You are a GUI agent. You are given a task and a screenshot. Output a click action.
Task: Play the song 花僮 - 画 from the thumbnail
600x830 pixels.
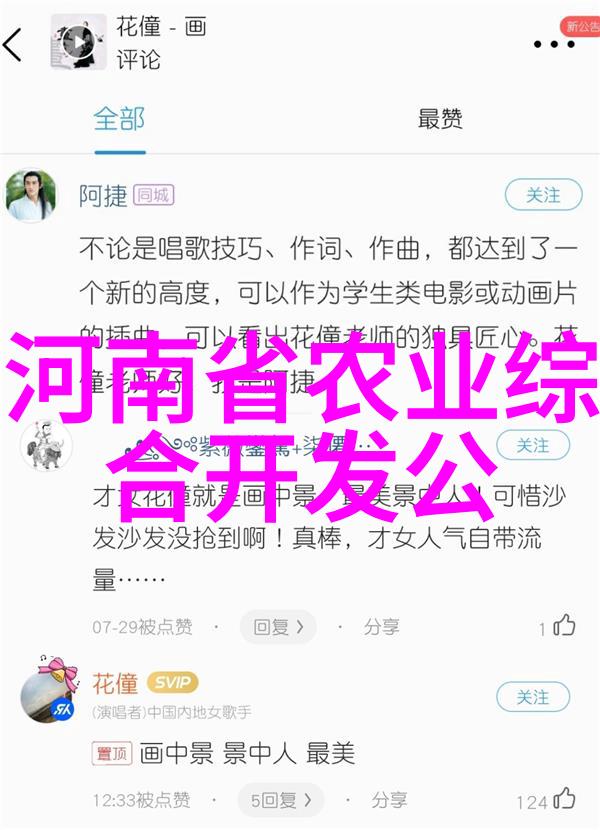(77, 43)
